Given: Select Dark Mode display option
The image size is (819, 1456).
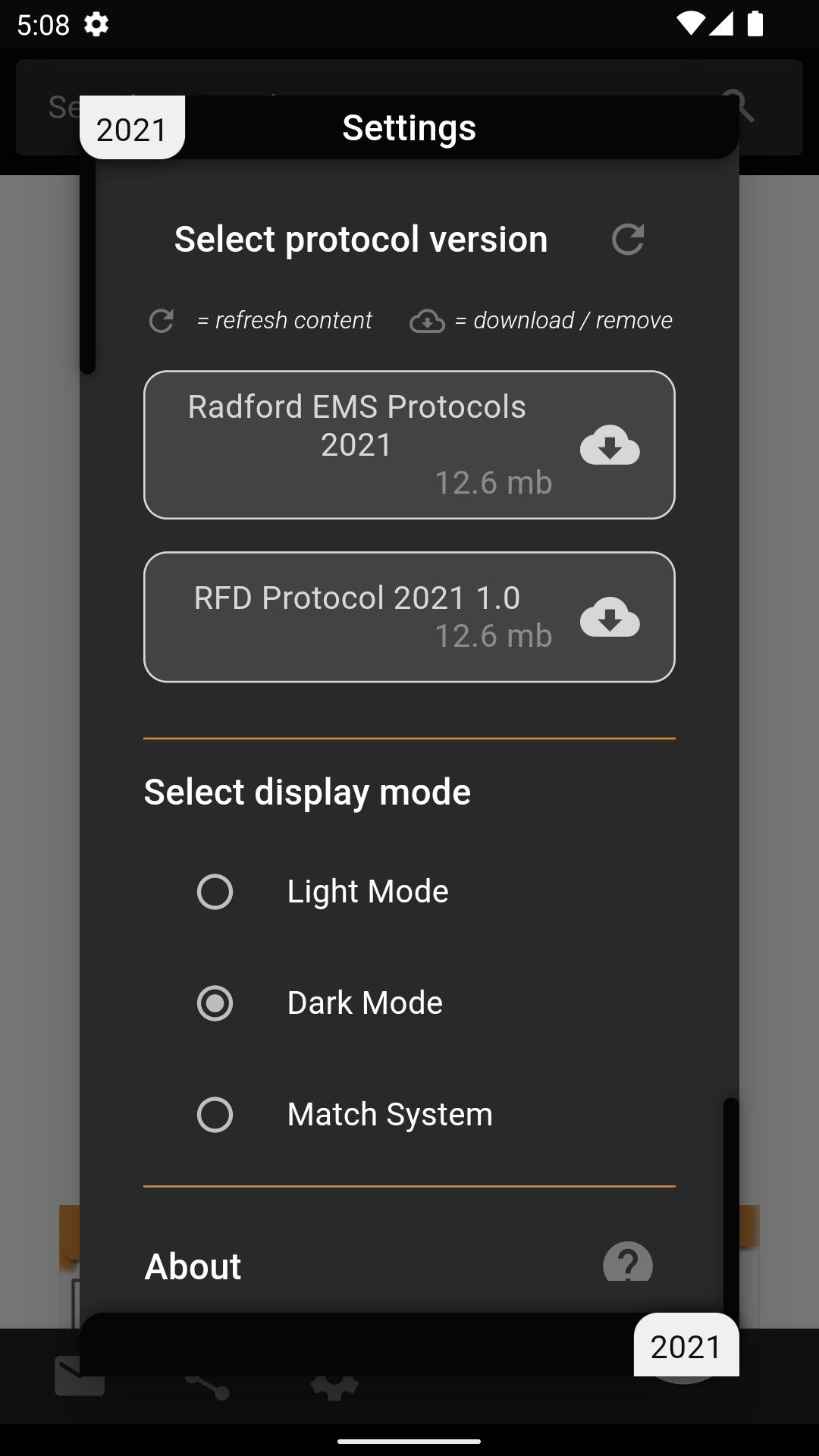Looking at the screenshot, I should [x=215, y=1003].
